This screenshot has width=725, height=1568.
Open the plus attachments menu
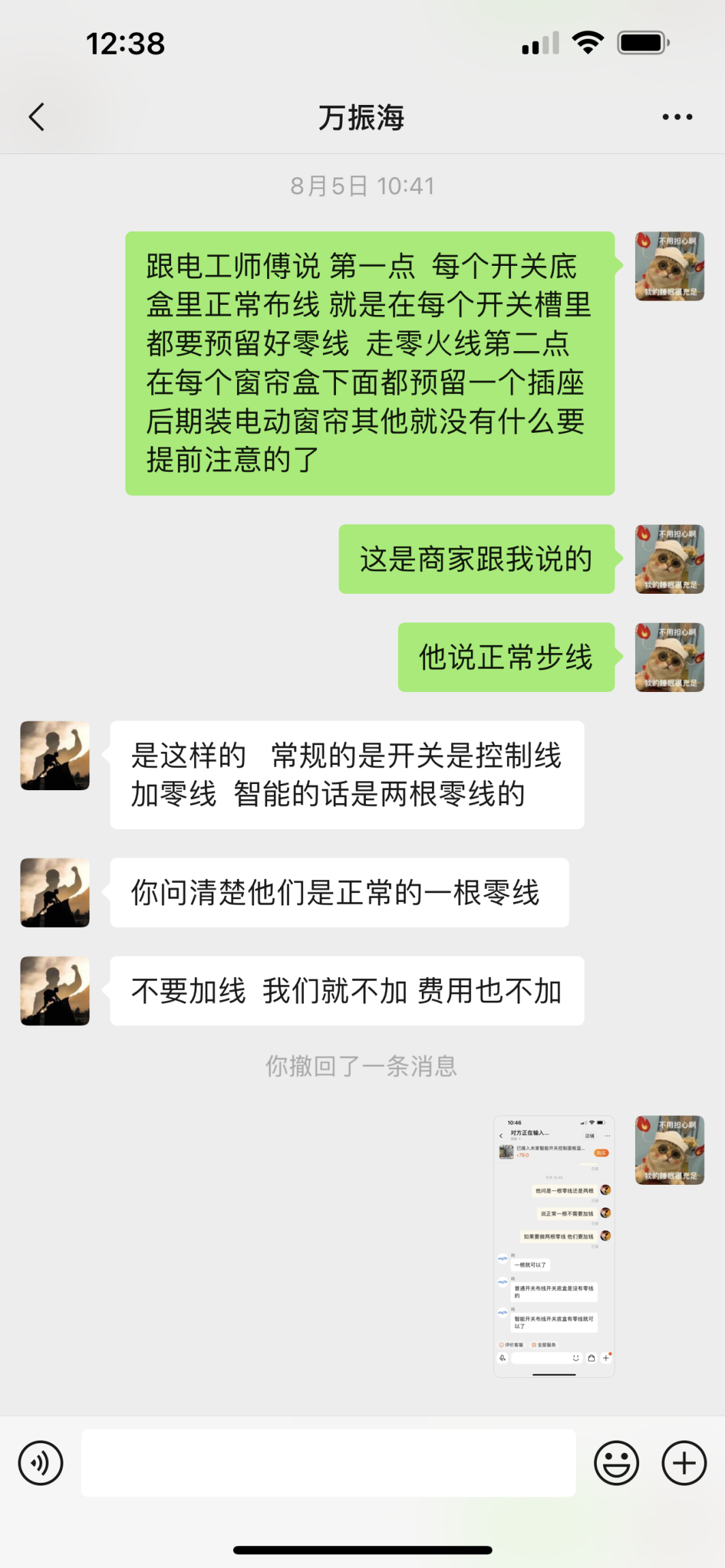pos(684,1462)
